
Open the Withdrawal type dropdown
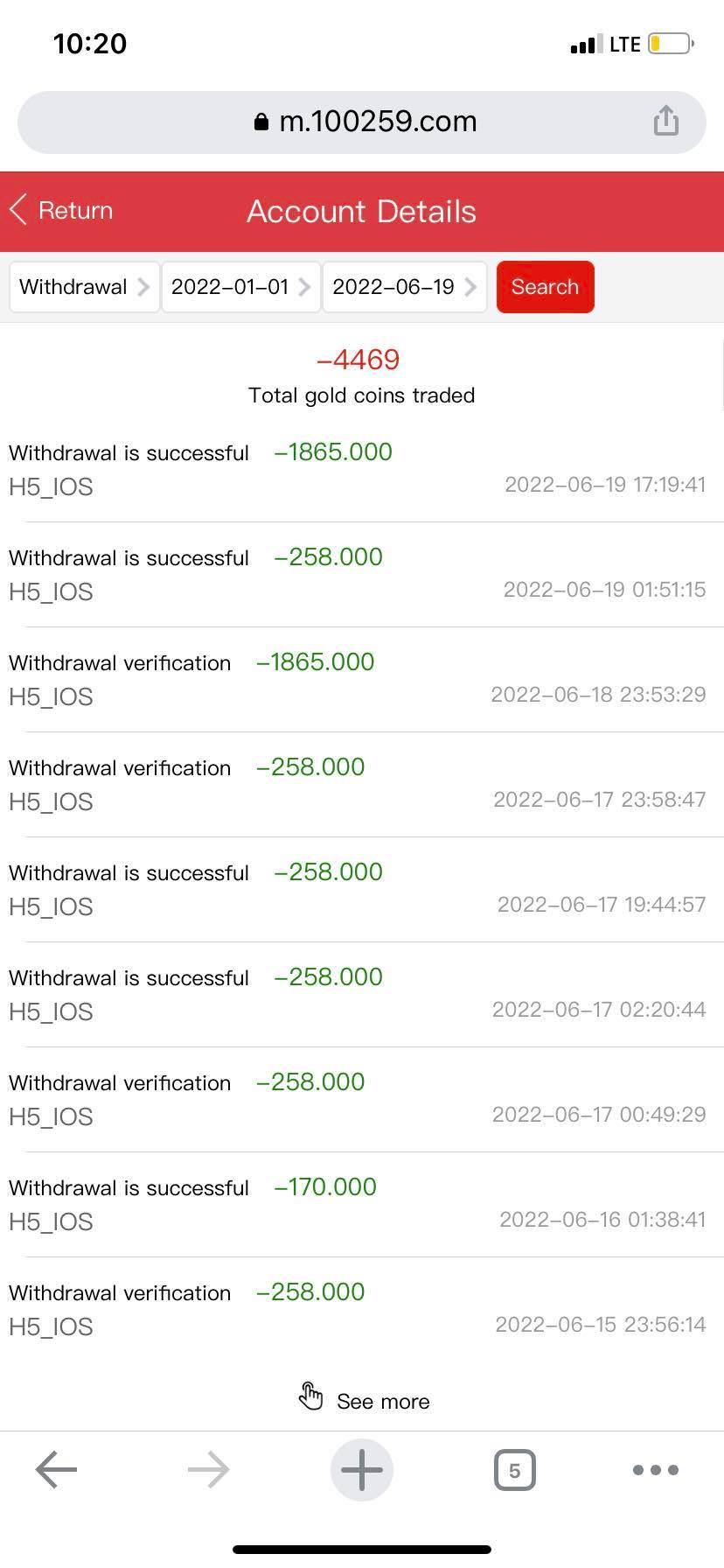[x=84, y=287]
